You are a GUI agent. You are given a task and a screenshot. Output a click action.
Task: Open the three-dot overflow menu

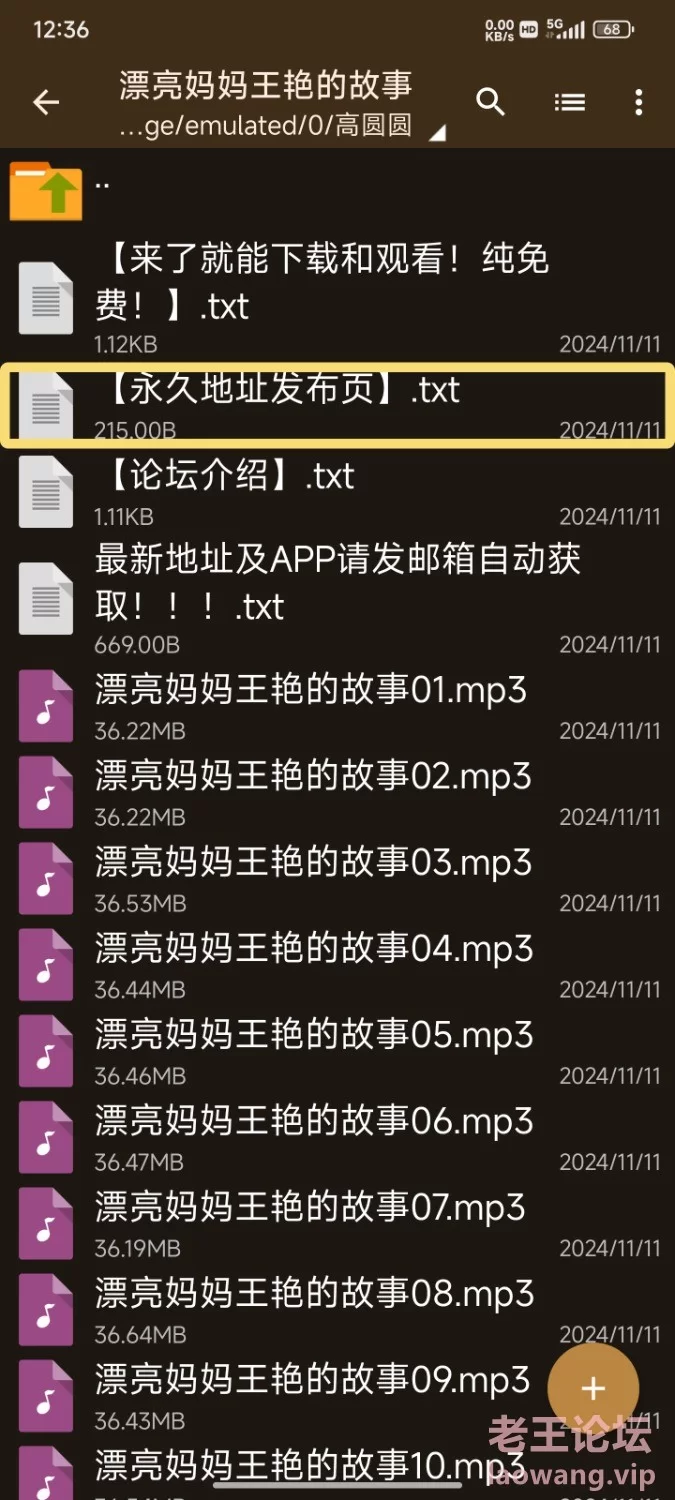coord(639,102)
